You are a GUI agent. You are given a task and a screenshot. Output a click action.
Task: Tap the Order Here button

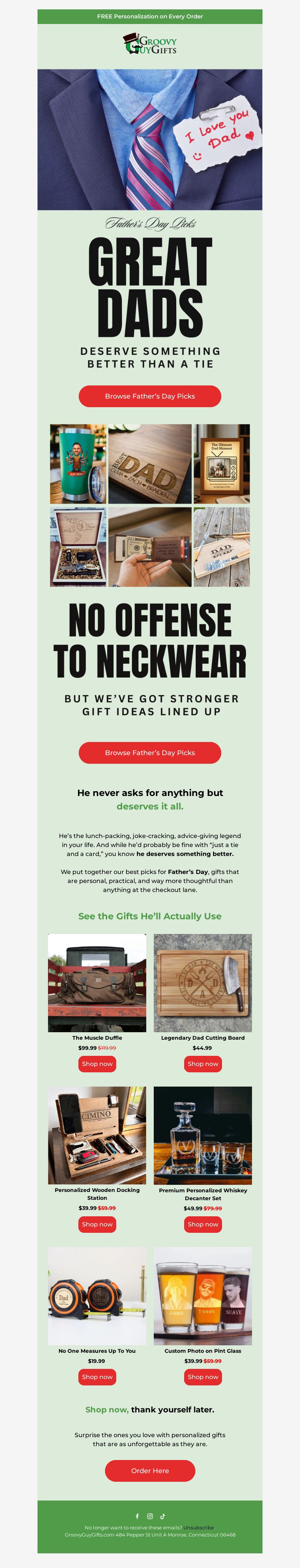point(150,1471)
